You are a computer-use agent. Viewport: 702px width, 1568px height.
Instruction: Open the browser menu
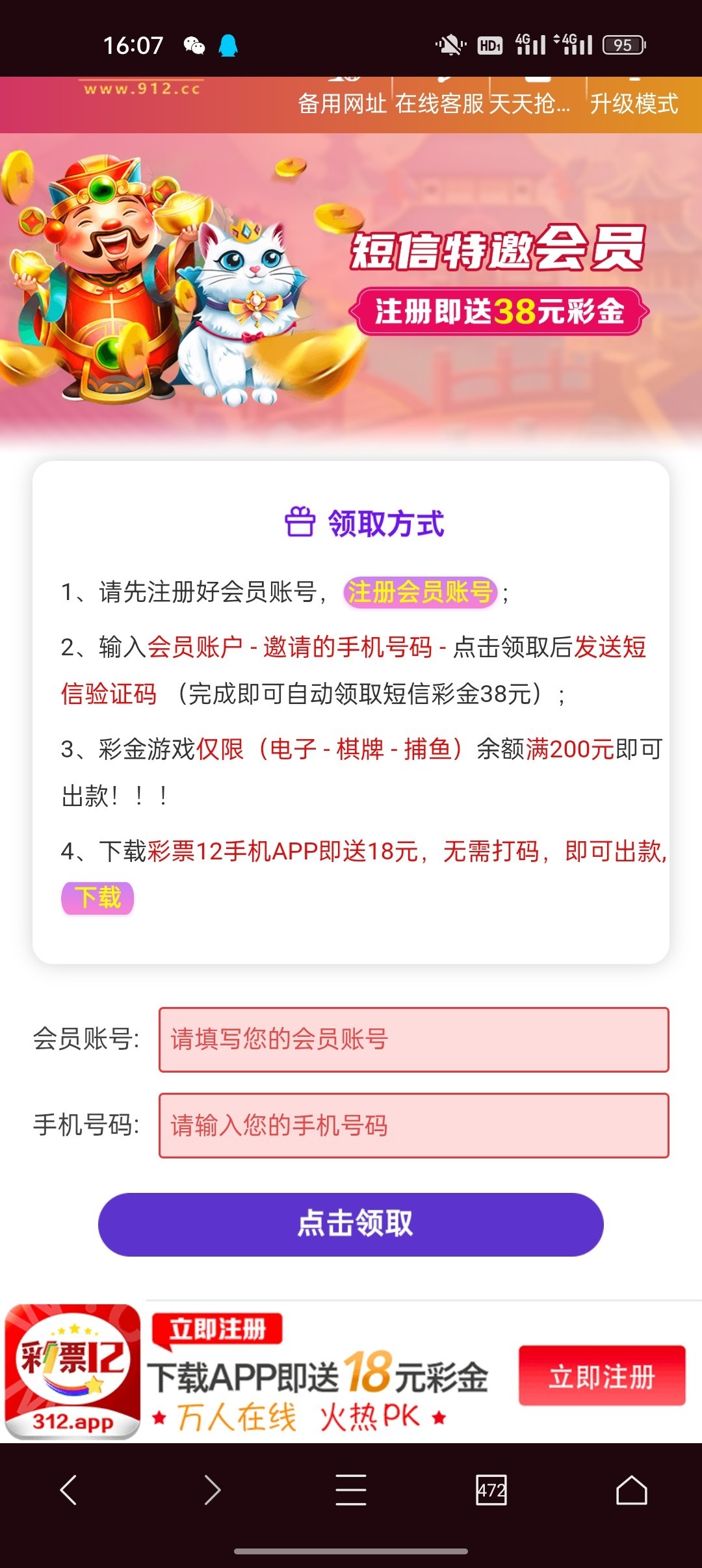351,1489
